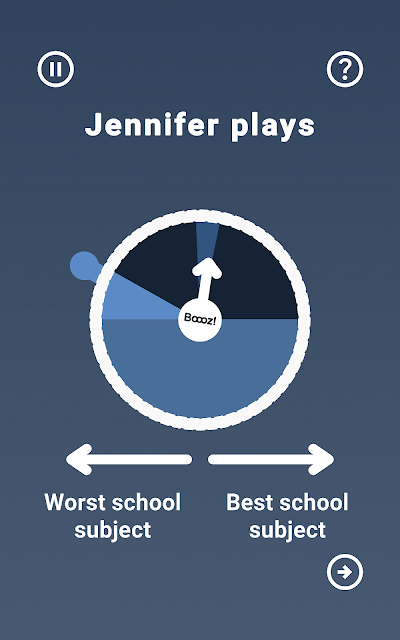Pause the game
Image resolution: width=400 pixels, height=640 pixels.
(56, 69)
